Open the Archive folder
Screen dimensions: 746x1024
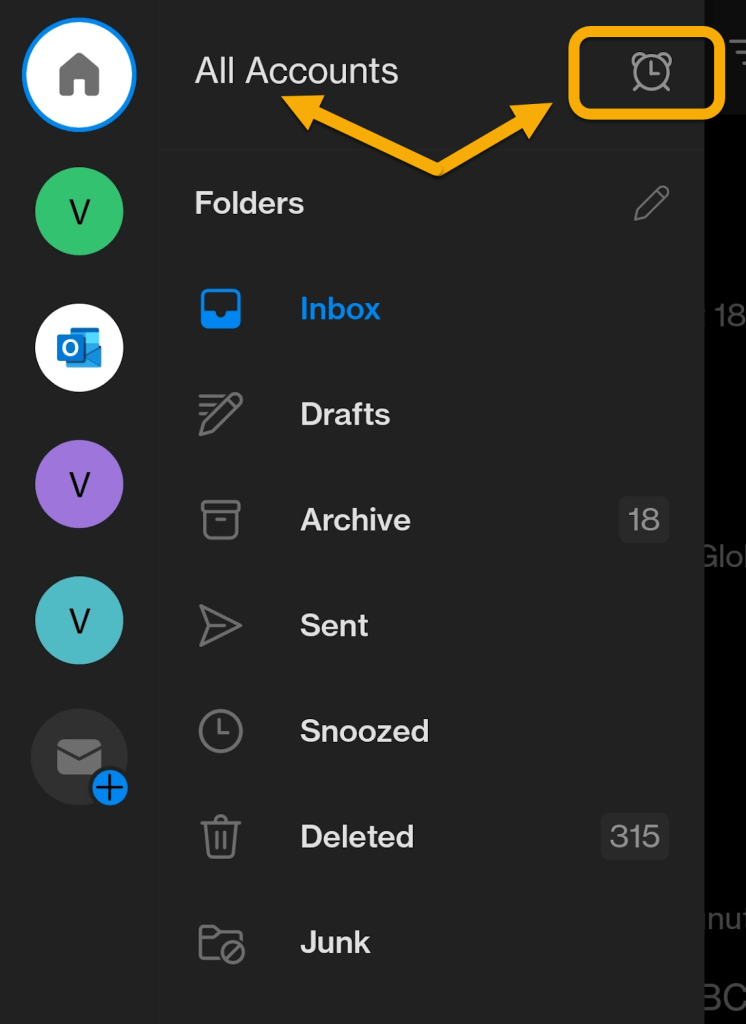[355, 520]
